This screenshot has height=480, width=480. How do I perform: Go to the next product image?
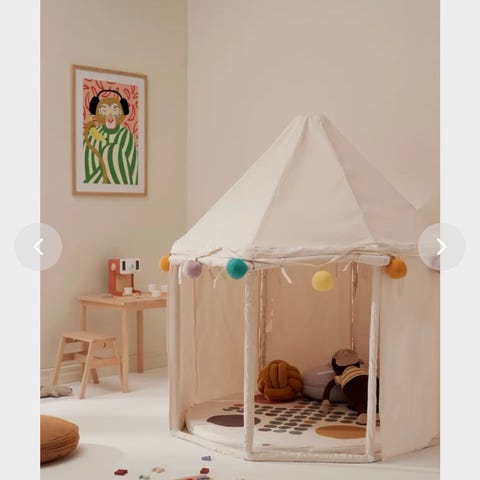441,247
